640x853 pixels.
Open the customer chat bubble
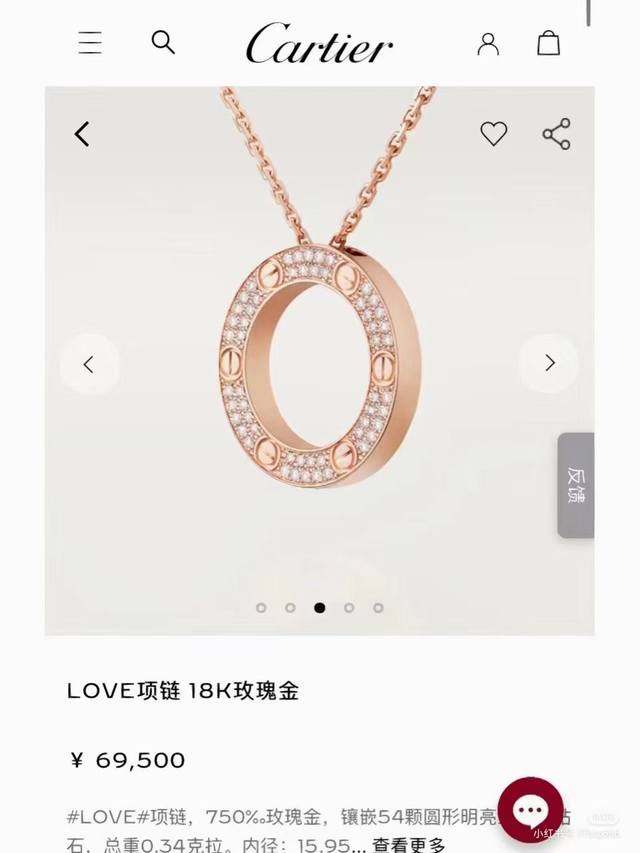pyautogui.click(x=530, y=810)
